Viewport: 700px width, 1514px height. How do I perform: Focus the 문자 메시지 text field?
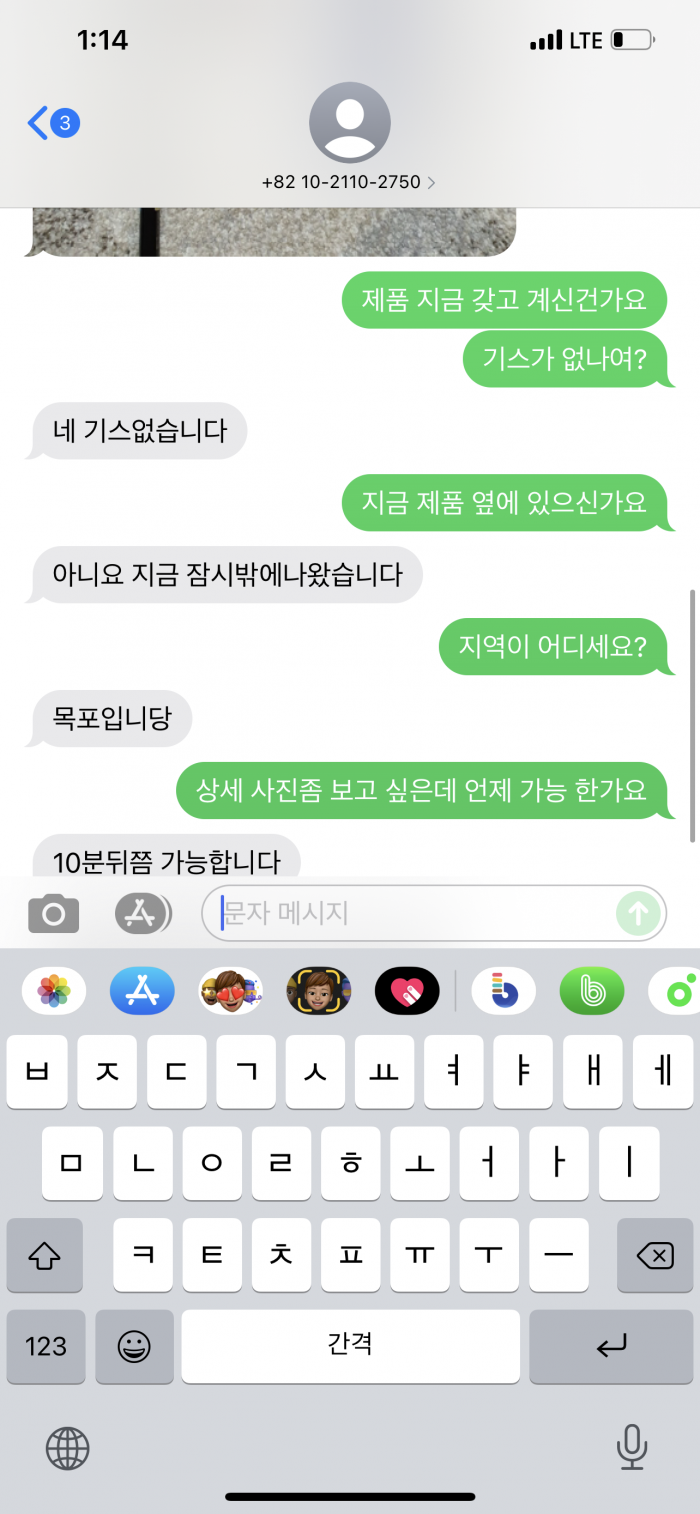coord(410,913)
